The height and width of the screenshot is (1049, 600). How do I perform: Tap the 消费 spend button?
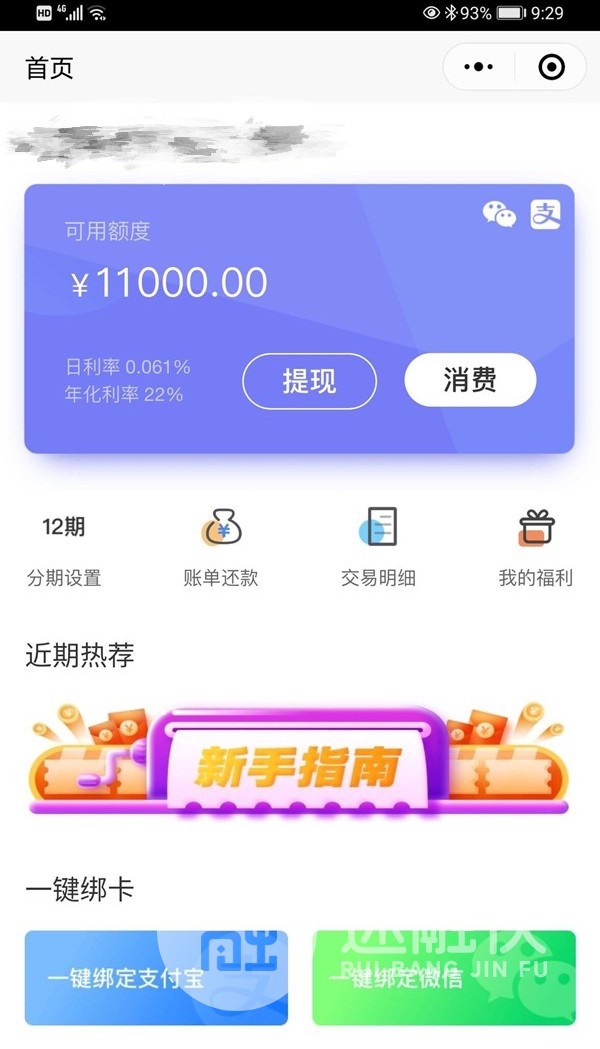coord(470,380)
